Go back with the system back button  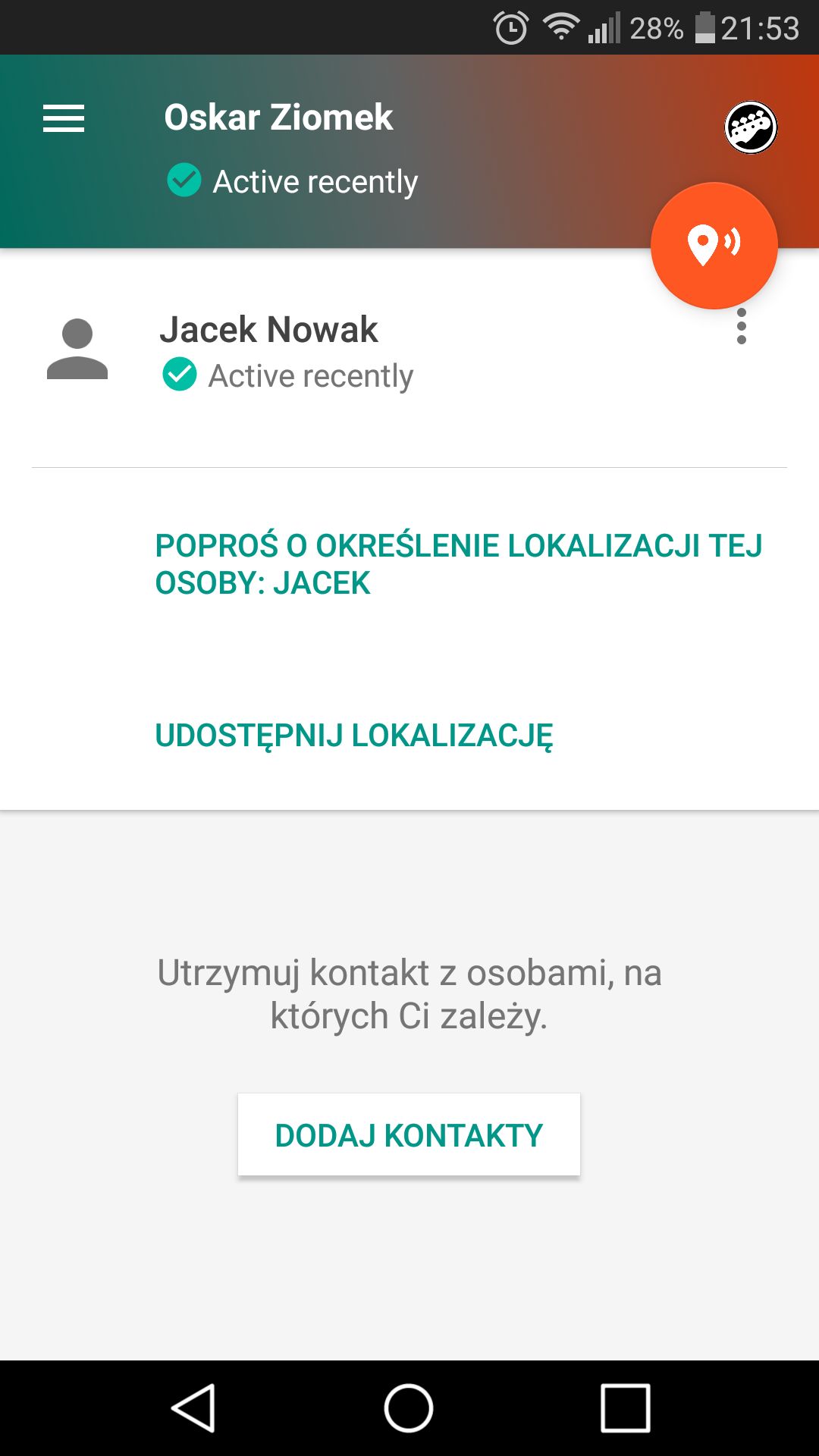click(193, 1408)
